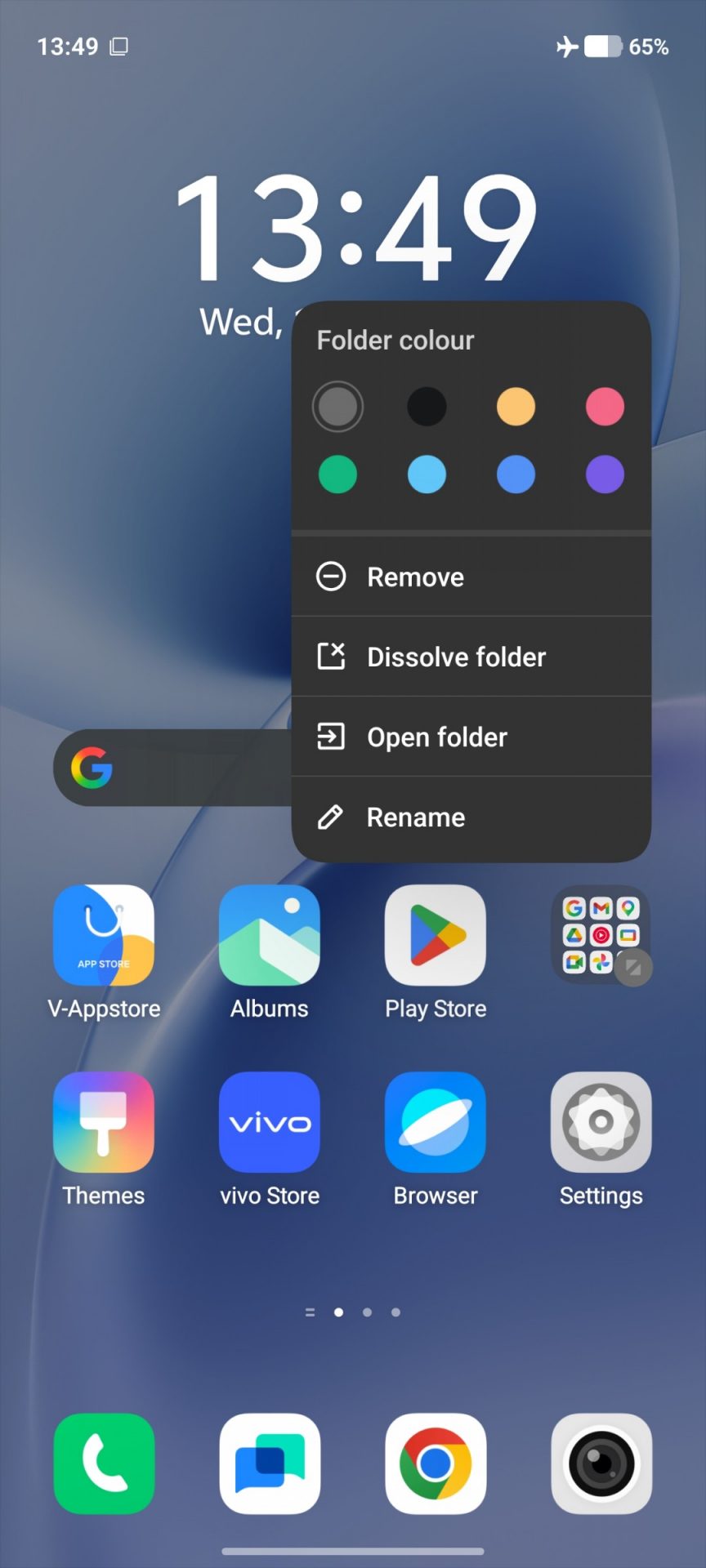Open the Settings app
Image resolution: width=706 pixels, height=1568 pixels.
click(x=601, y=1123)
